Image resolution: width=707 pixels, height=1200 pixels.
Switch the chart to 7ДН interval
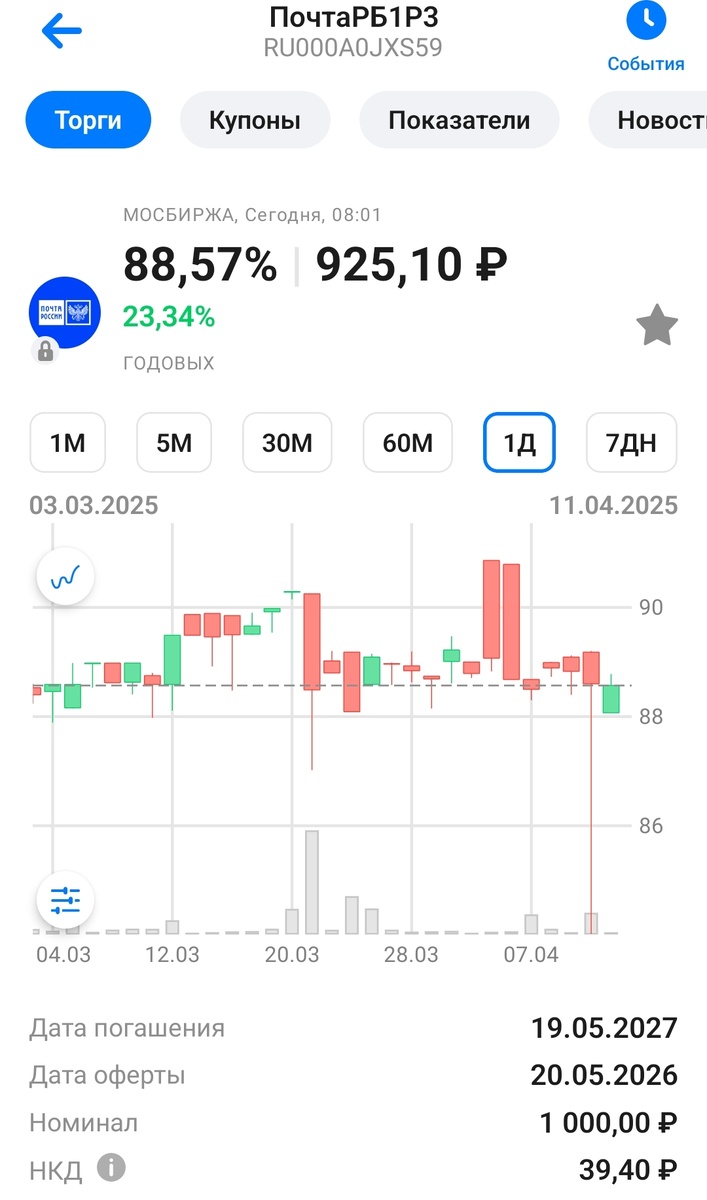pos(631,442)
